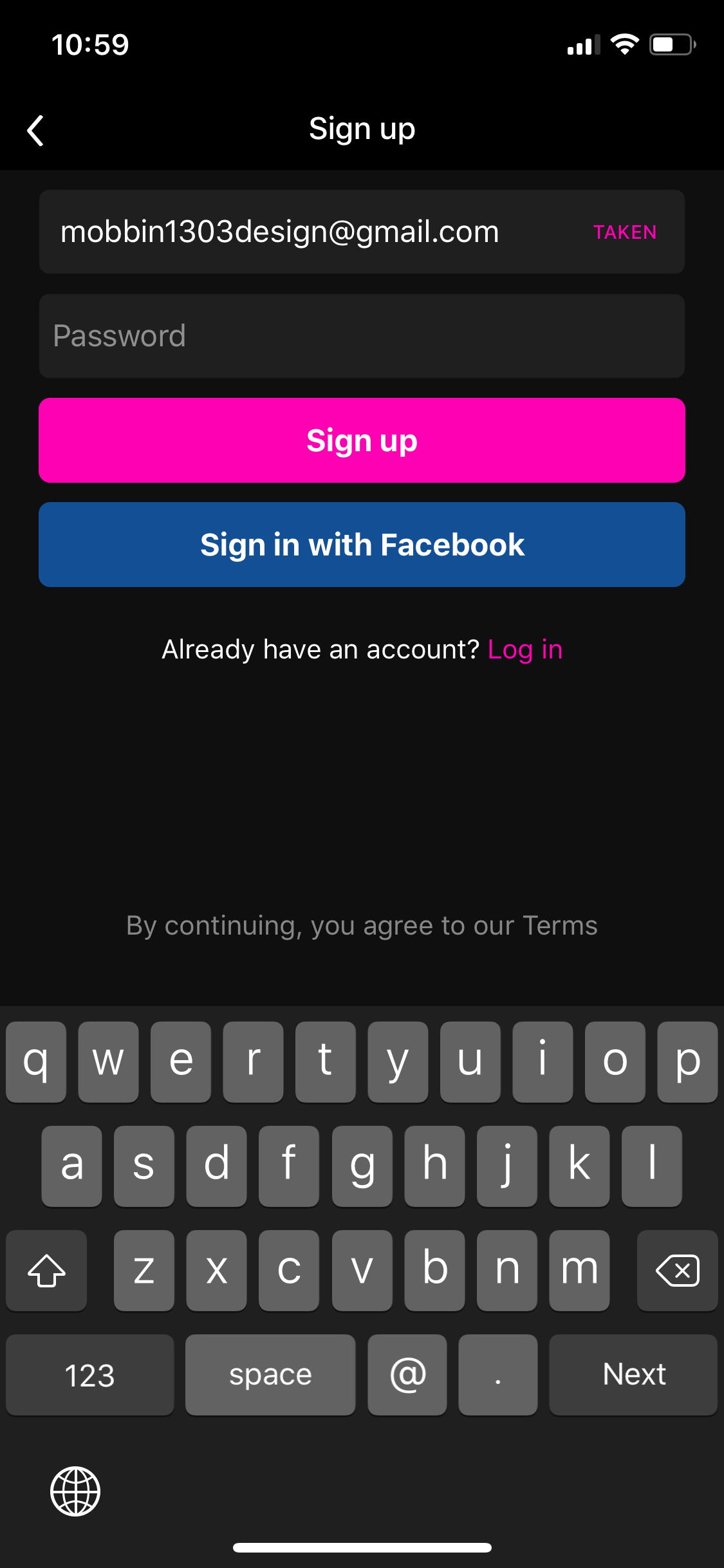Tap the shift key
The width and height of the screenshot is (724, 1568).
click(x=46, y=1270)
